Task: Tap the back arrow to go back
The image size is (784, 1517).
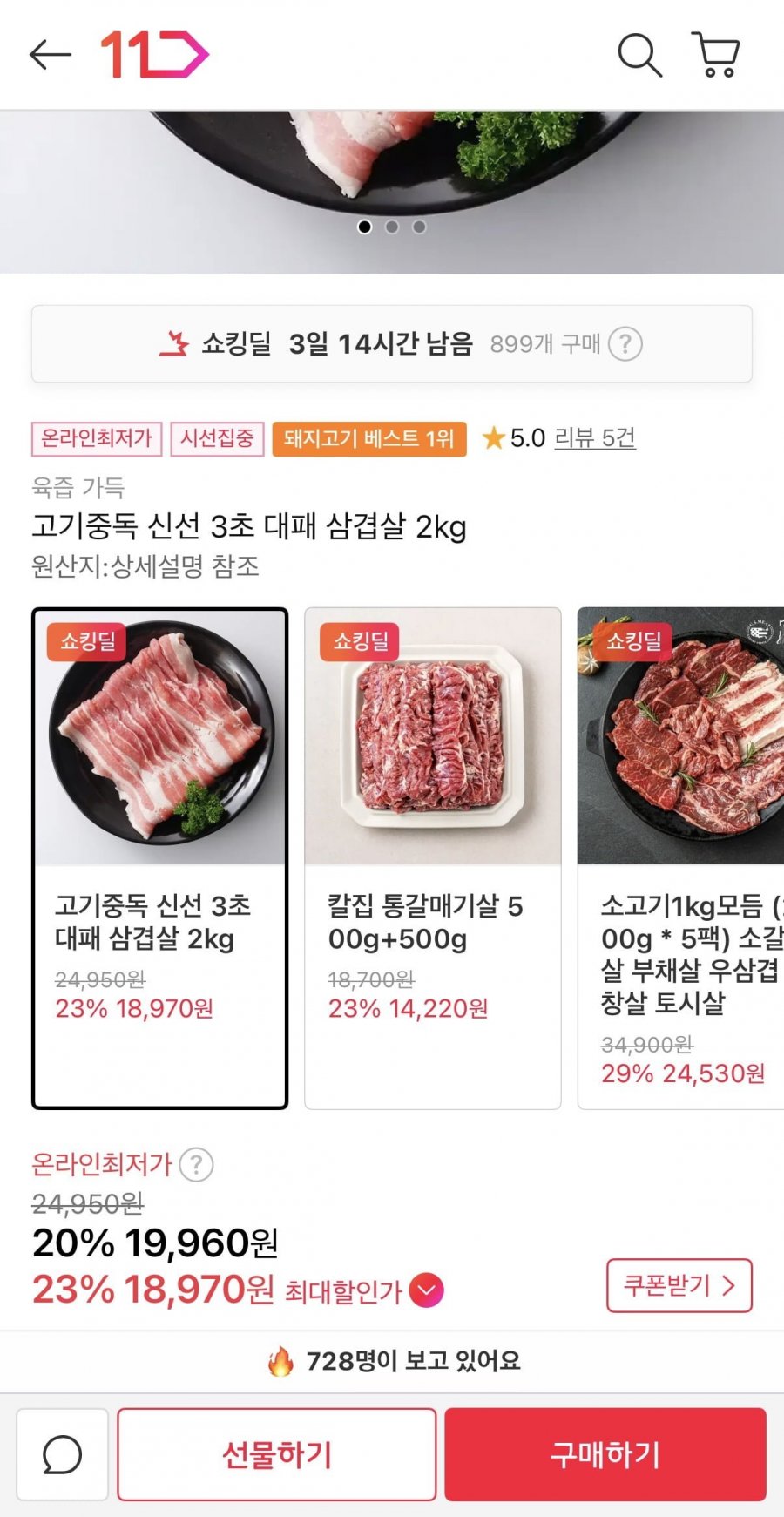Action: coord(47,55)
